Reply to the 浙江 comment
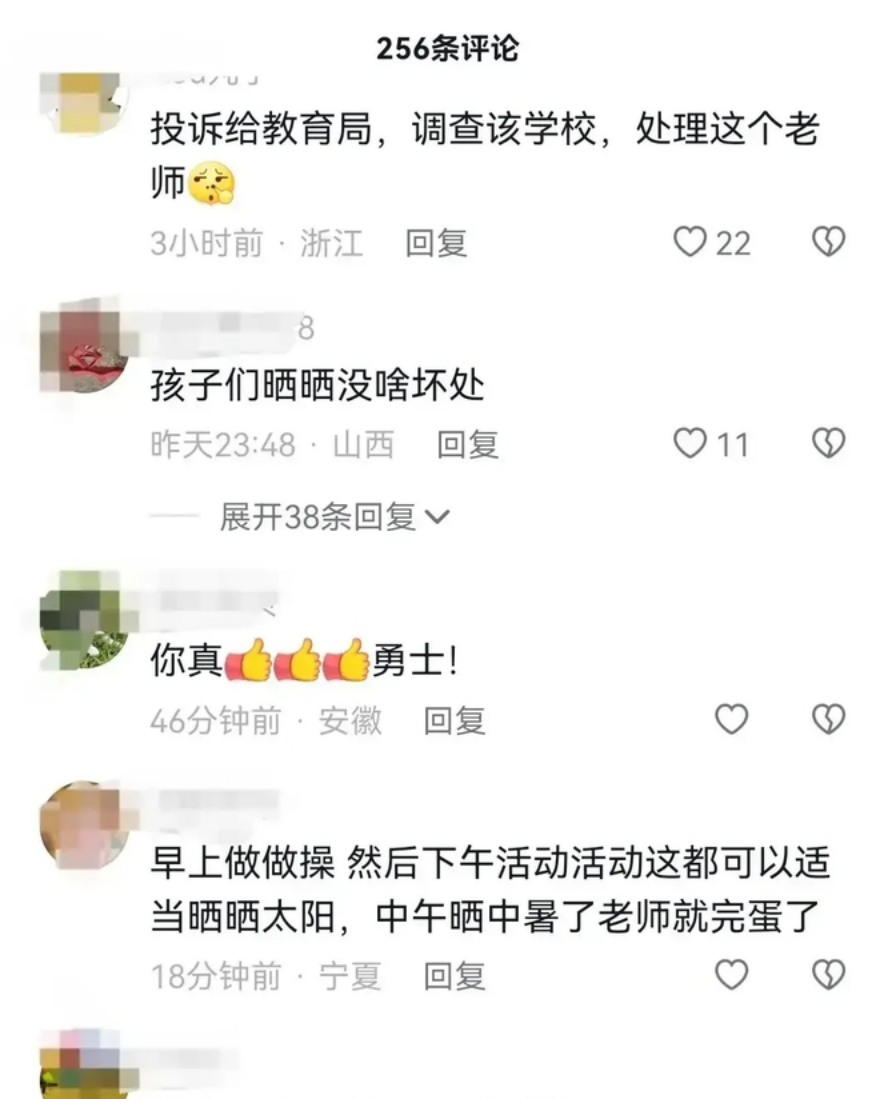 coord(436,243)
